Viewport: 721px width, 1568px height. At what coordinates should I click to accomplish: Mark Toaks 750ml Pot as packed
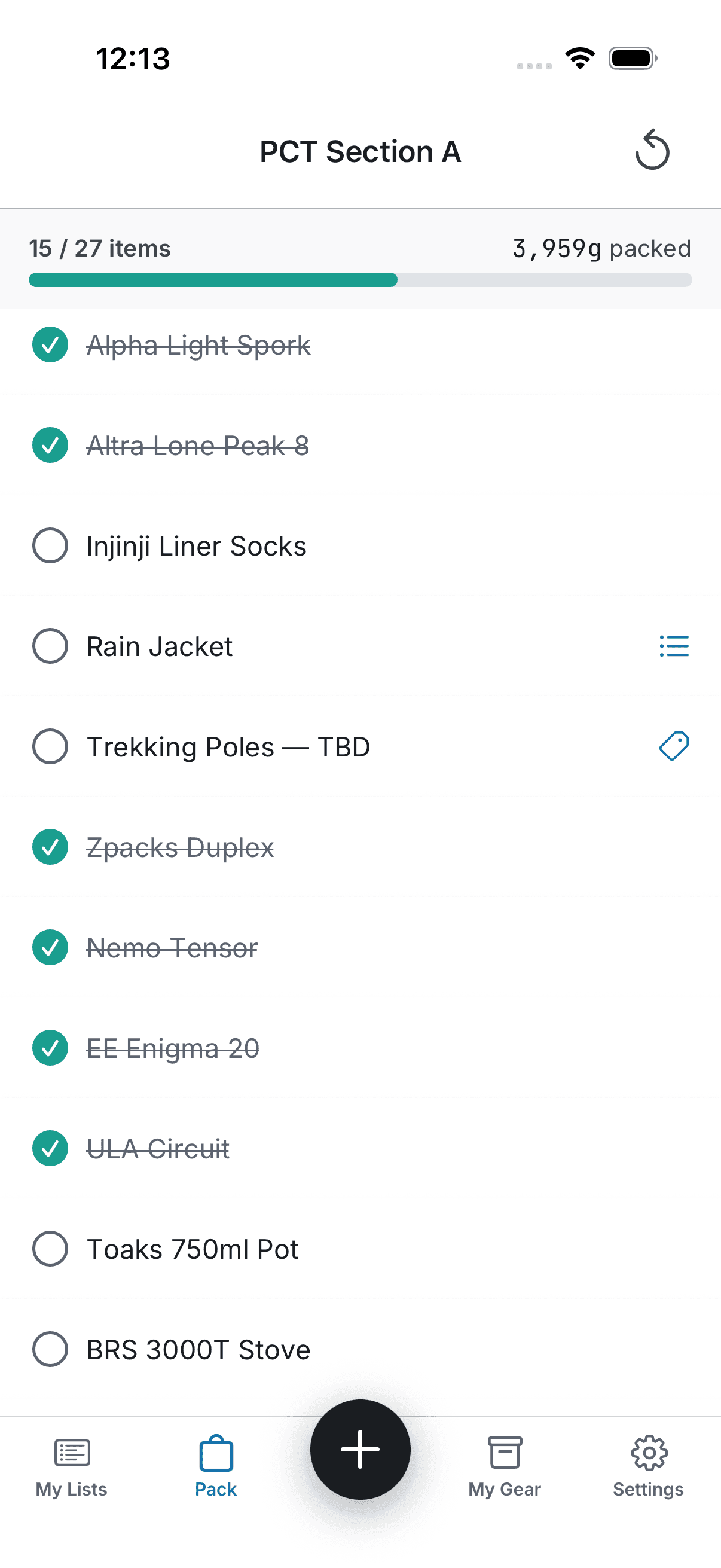point(50,1249)
